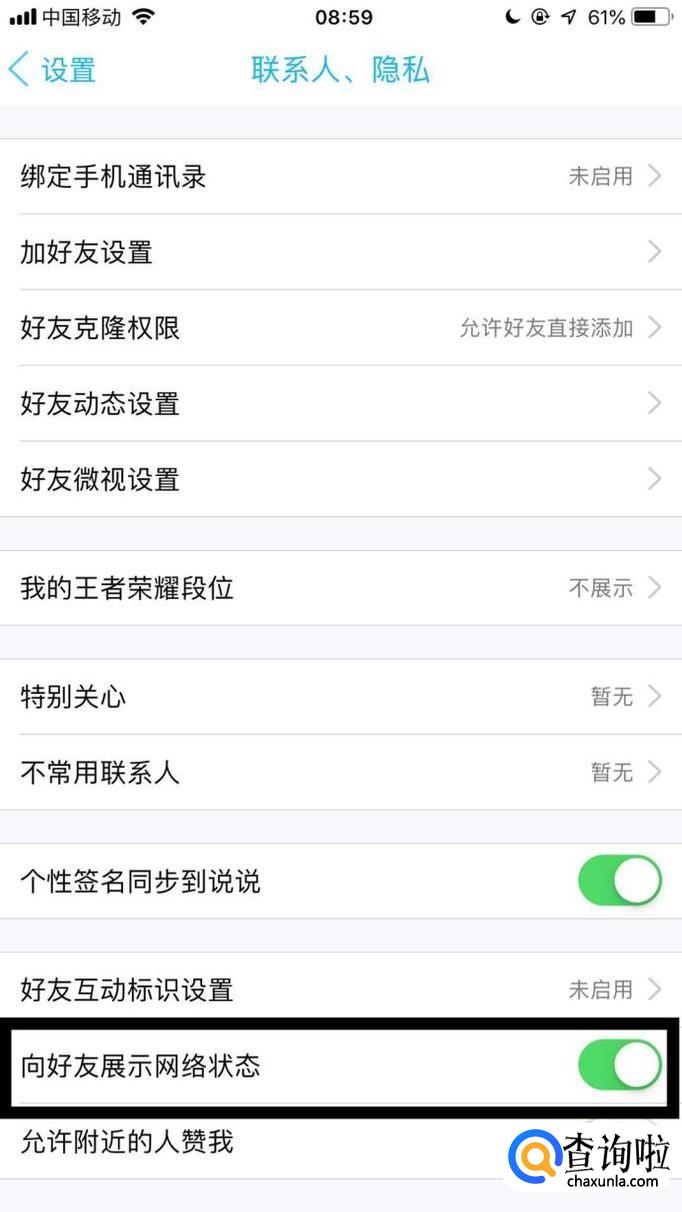Open 好友动态设置
The height and width of the screenshot is (1212, 682).
tap(340, 404)
